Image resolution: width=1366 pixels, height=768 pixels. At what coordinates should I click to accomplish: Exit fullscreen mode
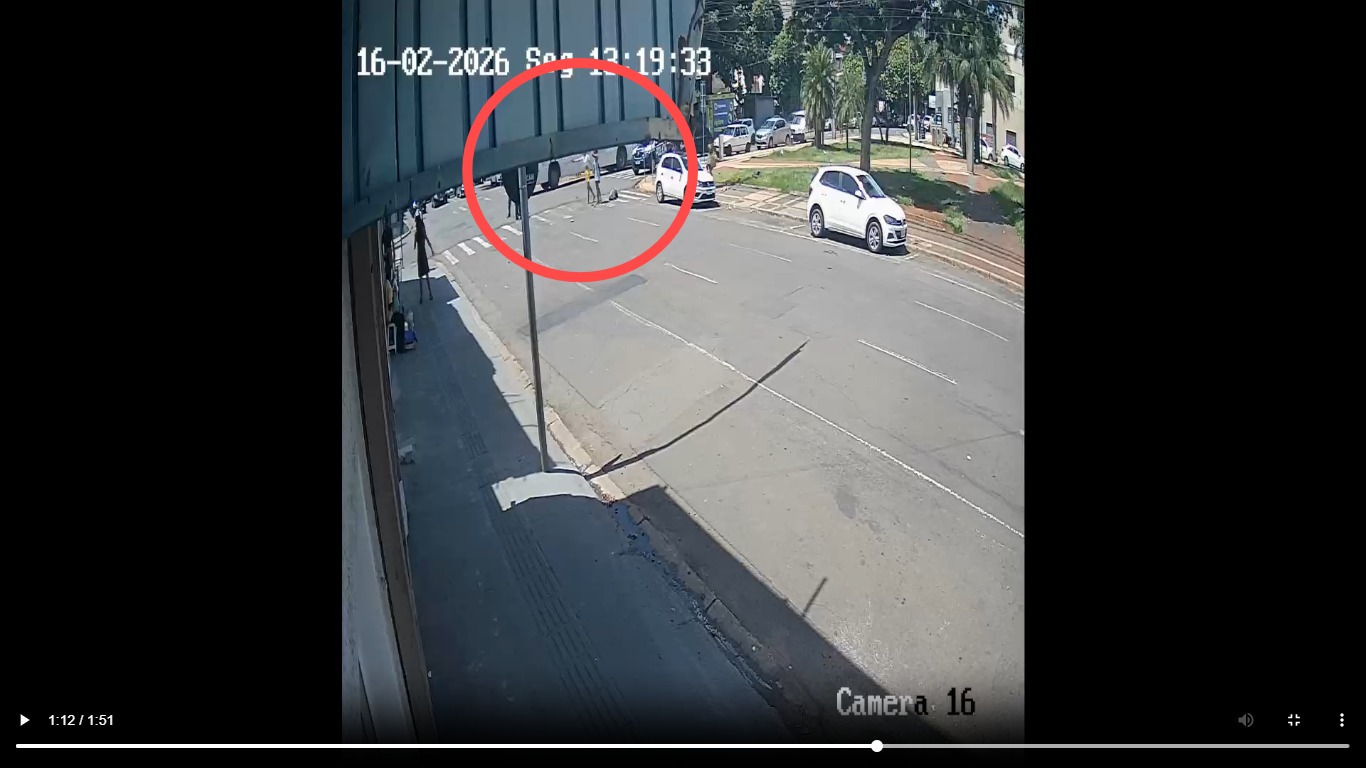1294,720
